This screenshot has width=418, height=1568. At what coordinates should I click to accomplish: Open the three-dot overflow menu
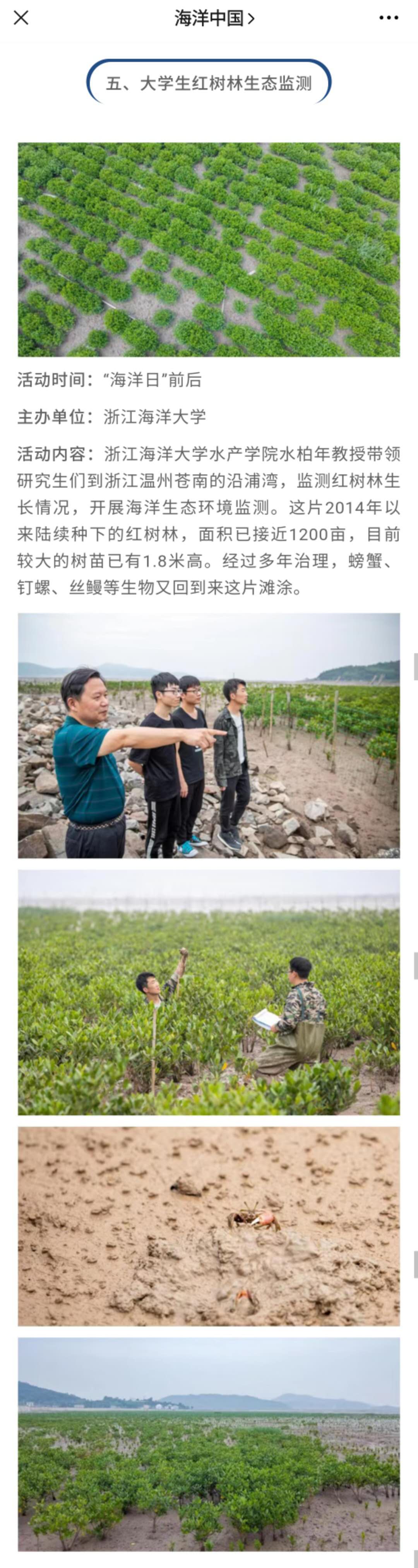[388, 18]
